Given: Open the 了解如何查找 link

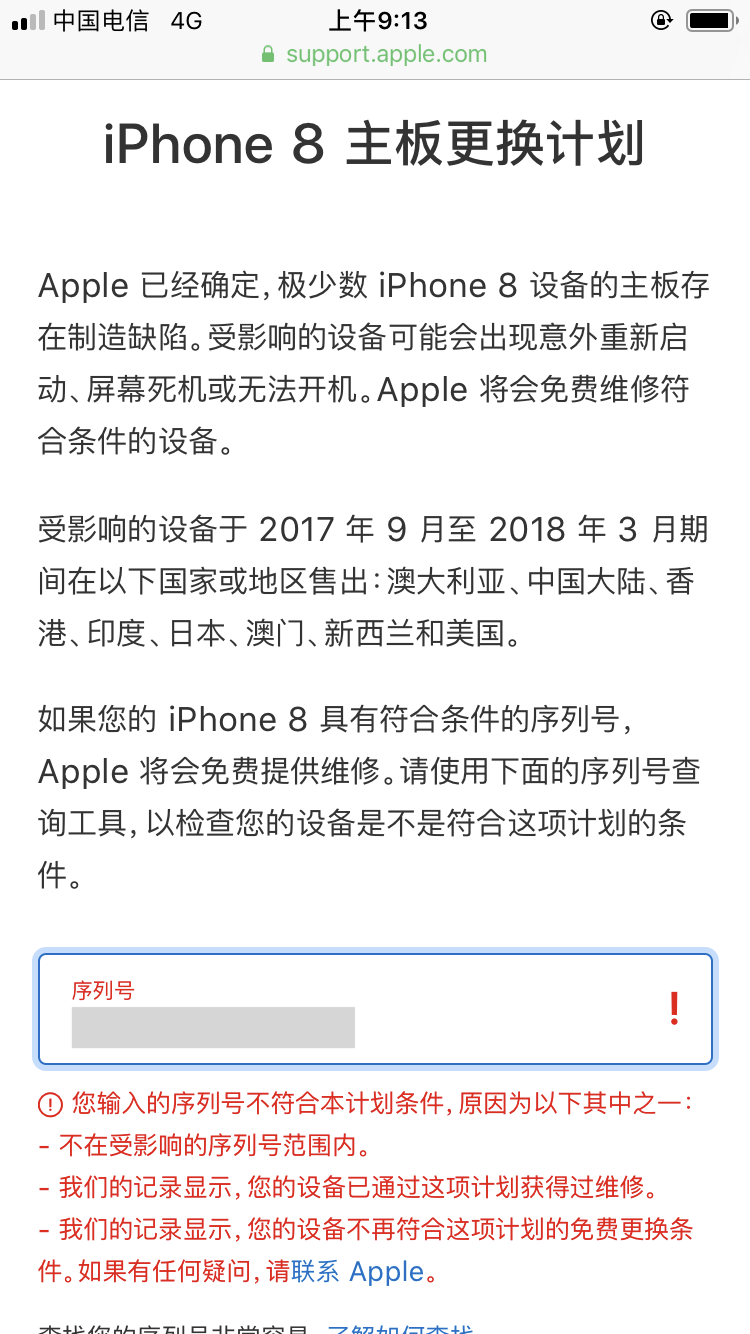Looking at the screenshot, I should [x=400, y=1328].
